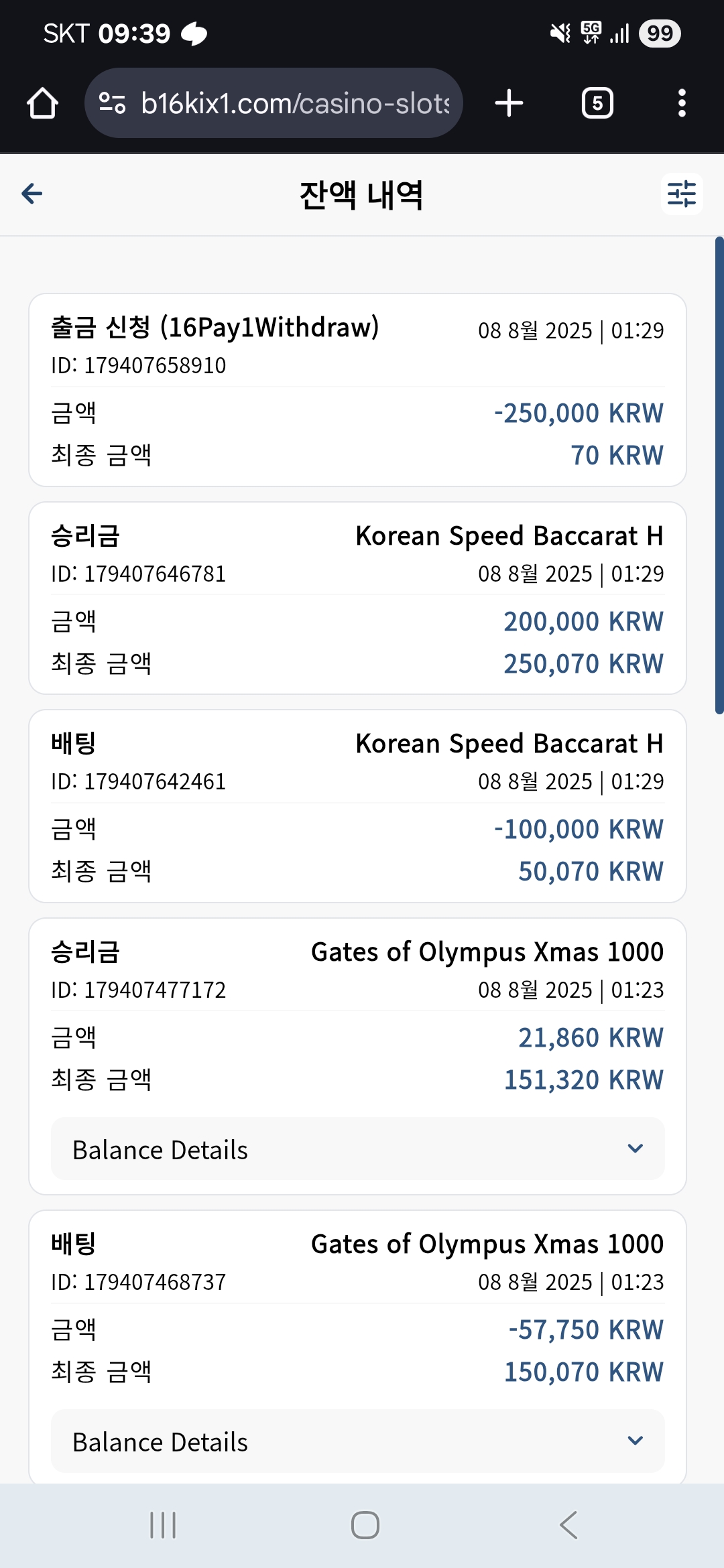Viewport: 724px width, 1568px height.
Task: Expand Balance Details under 배팅 Gates of Olympus
Action: (358, 1441)
